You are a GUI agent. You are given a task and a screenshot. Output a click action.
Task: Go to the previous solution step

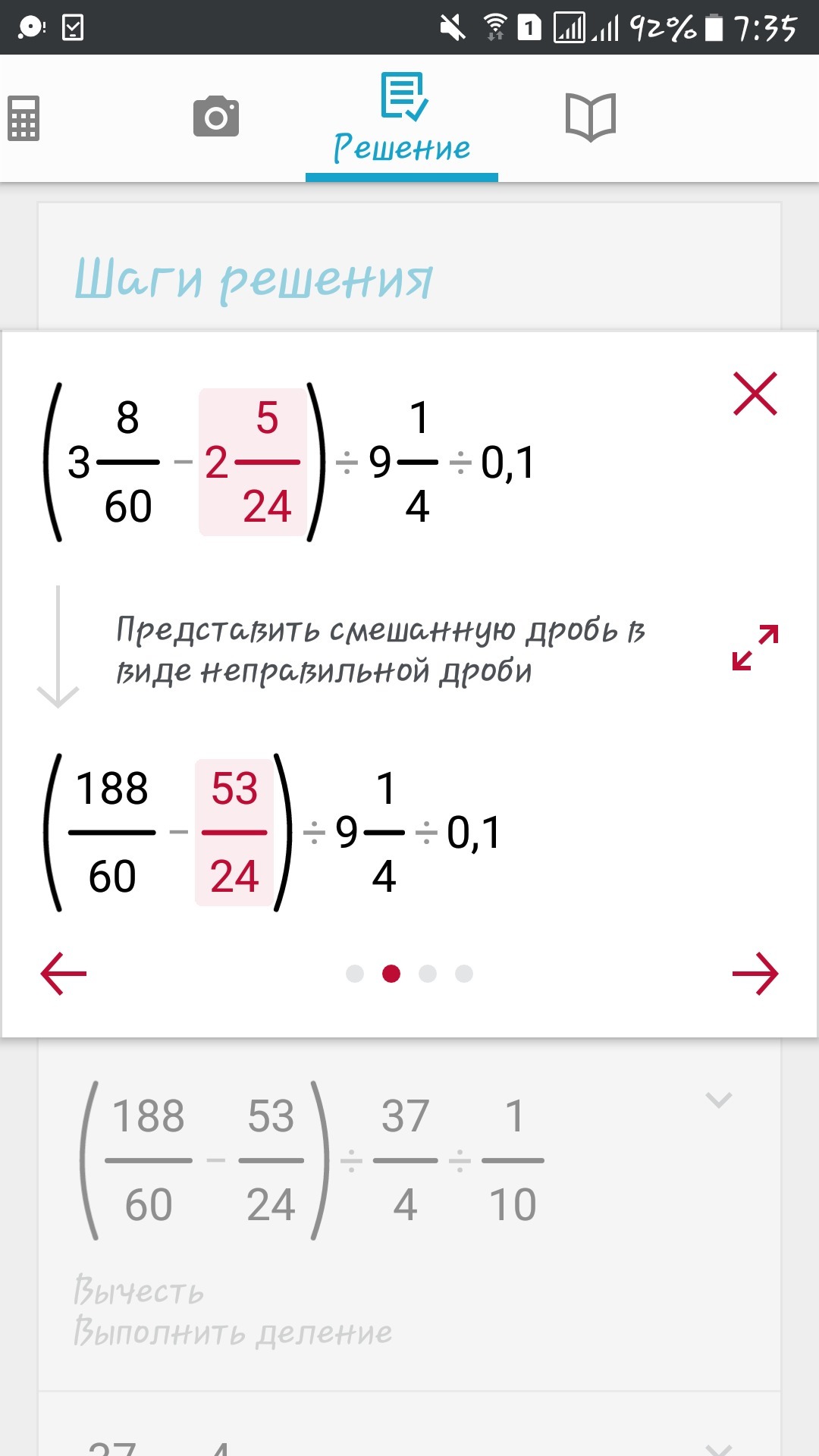(x=64, y=974)
